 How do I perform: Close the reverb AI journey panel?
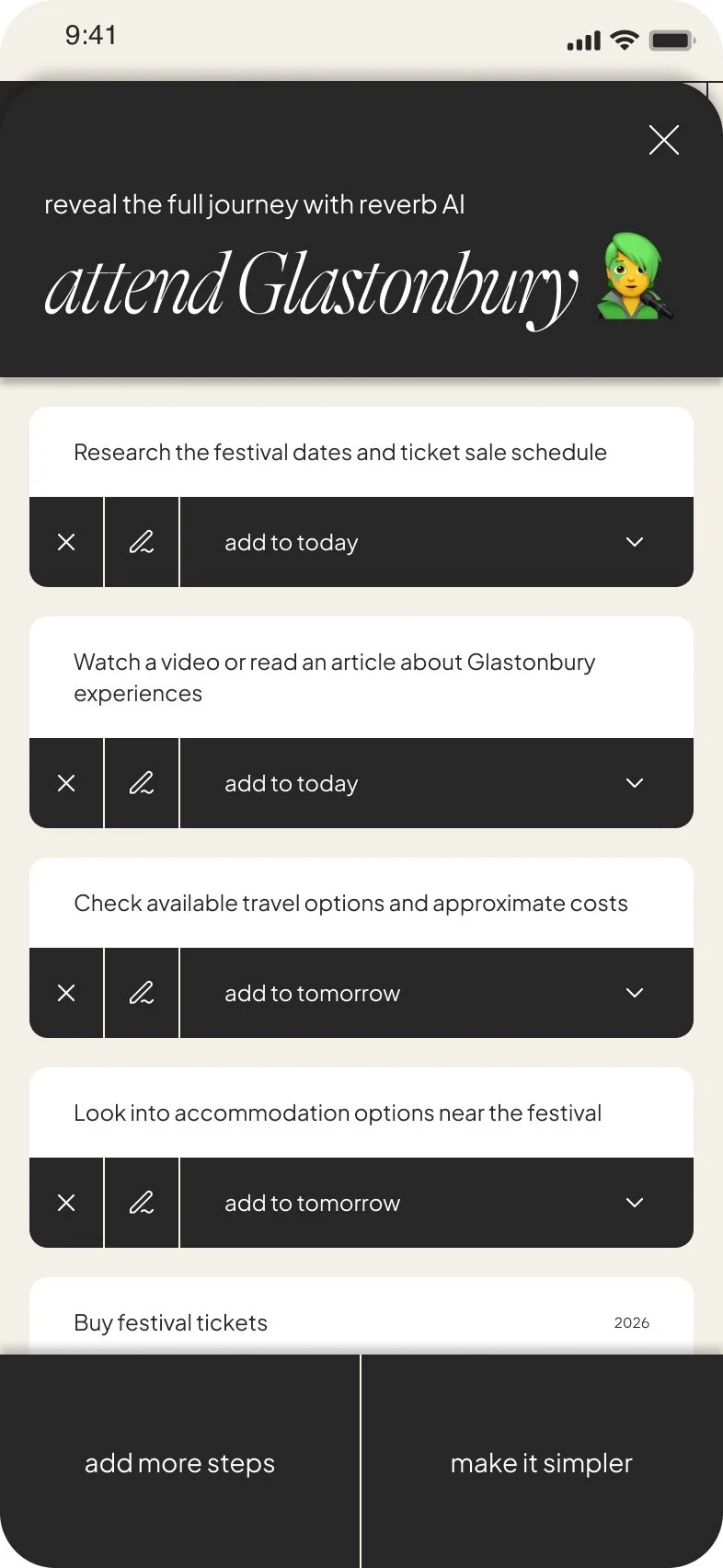point(663,140)
